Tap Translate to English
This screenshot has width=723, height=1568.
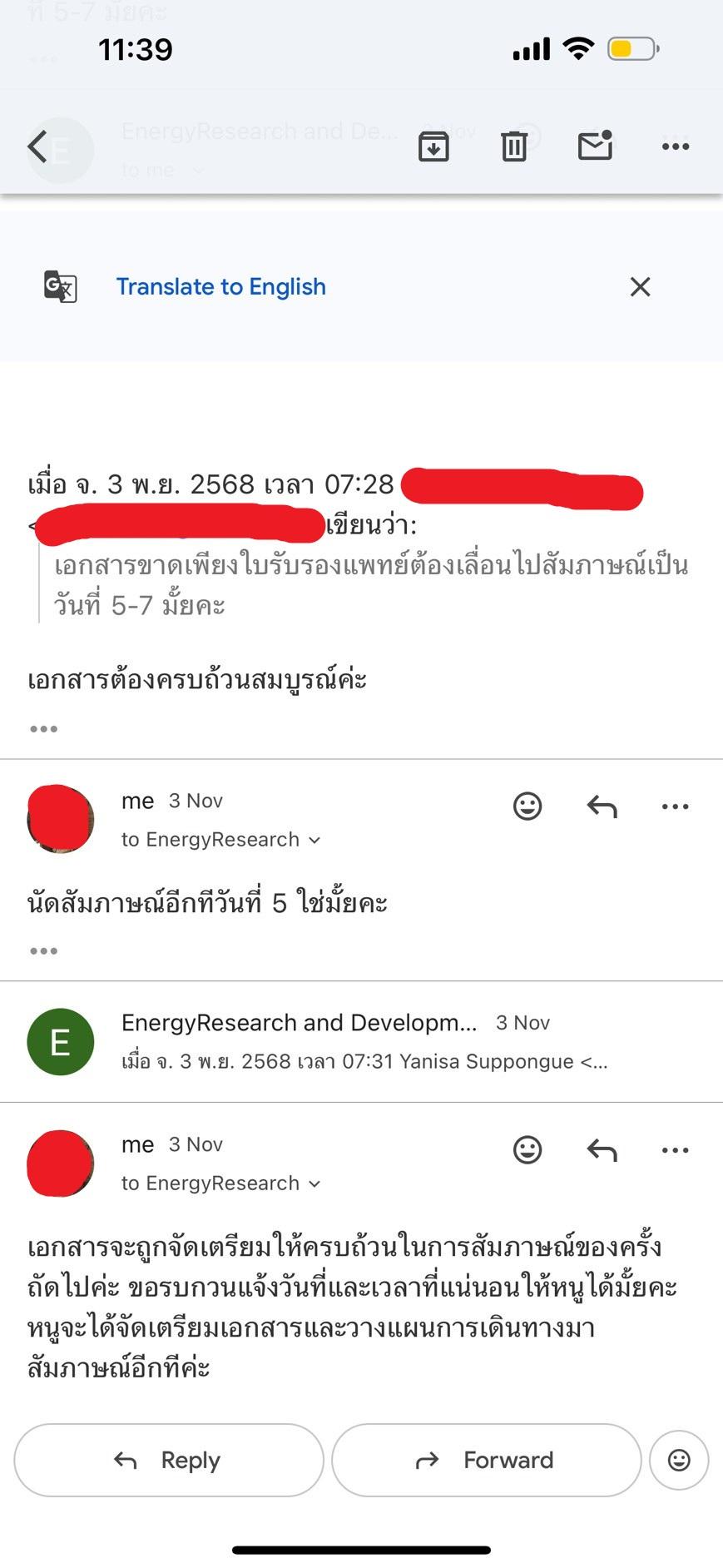(x=220, y=286)
